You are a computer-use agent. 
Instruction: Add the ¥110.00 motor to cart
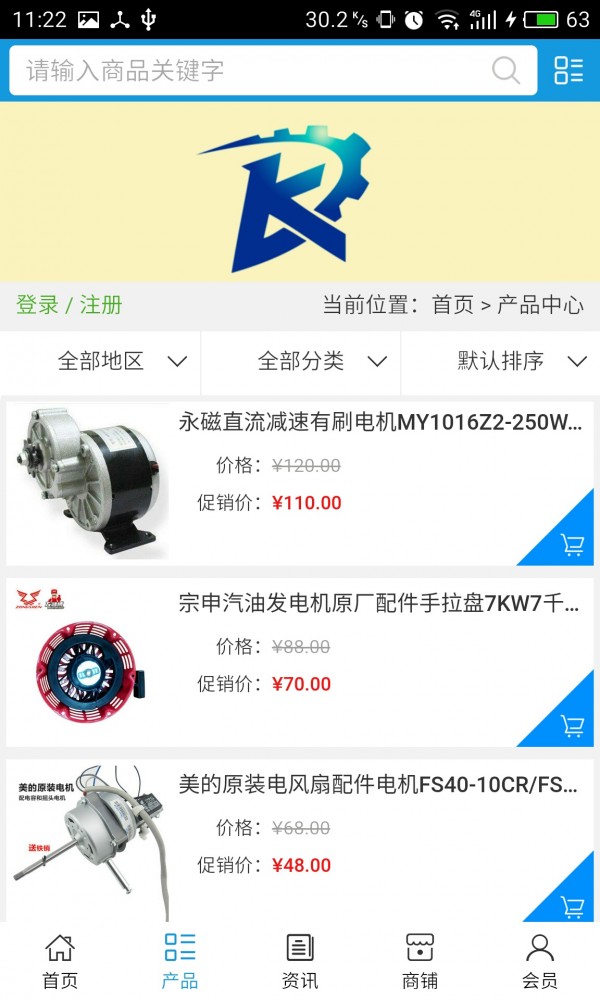click(572, 543)
